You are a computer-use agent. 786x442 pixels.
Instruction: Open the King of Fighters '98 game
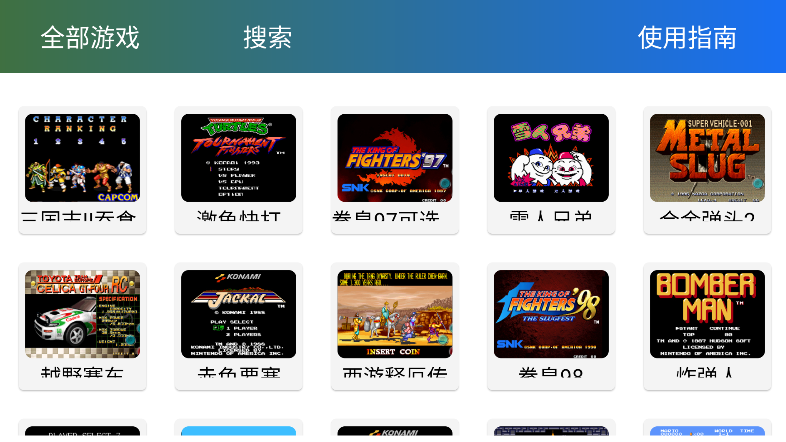tap(551, 315)
